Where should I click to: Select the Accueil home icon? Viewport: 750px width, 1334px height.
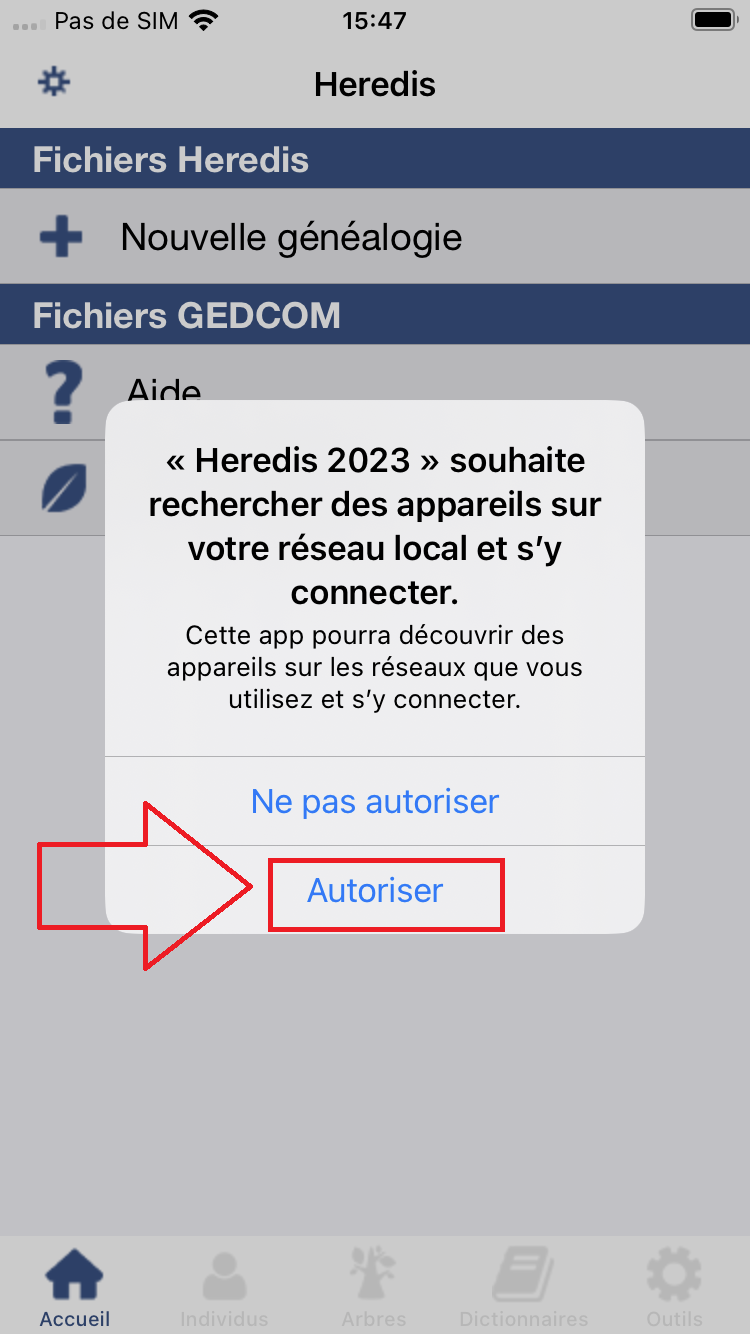point(74,1275)
